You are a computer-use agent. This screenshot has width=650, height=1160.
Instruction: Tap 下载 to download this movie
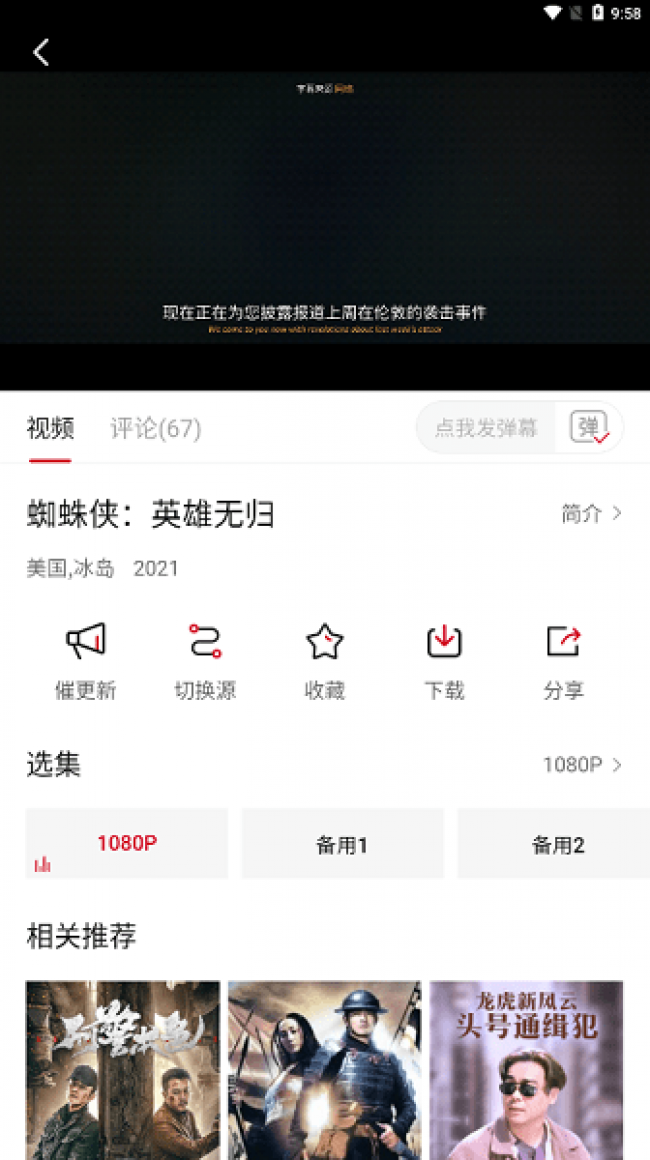(444, 662)
